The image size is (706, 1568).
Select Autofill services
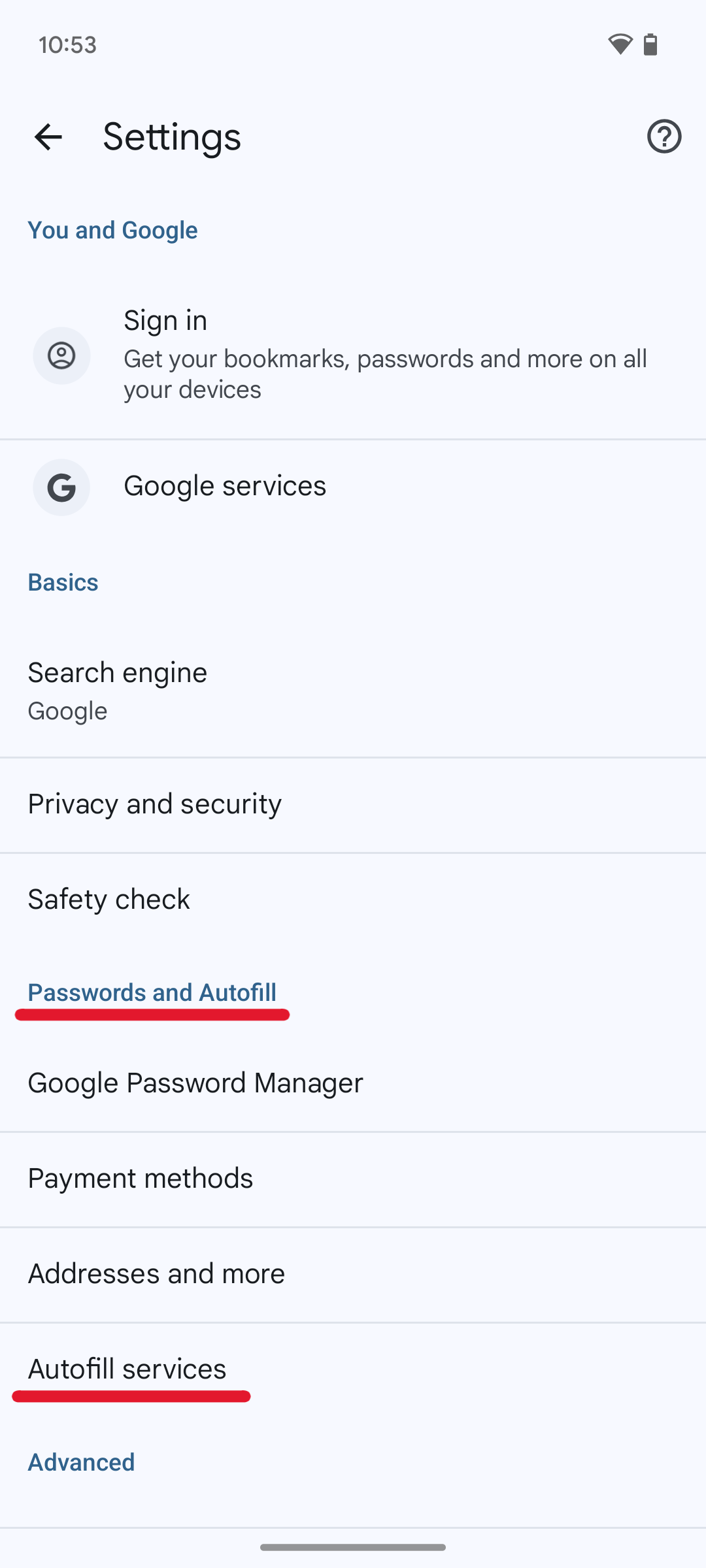coord(353,1369)
